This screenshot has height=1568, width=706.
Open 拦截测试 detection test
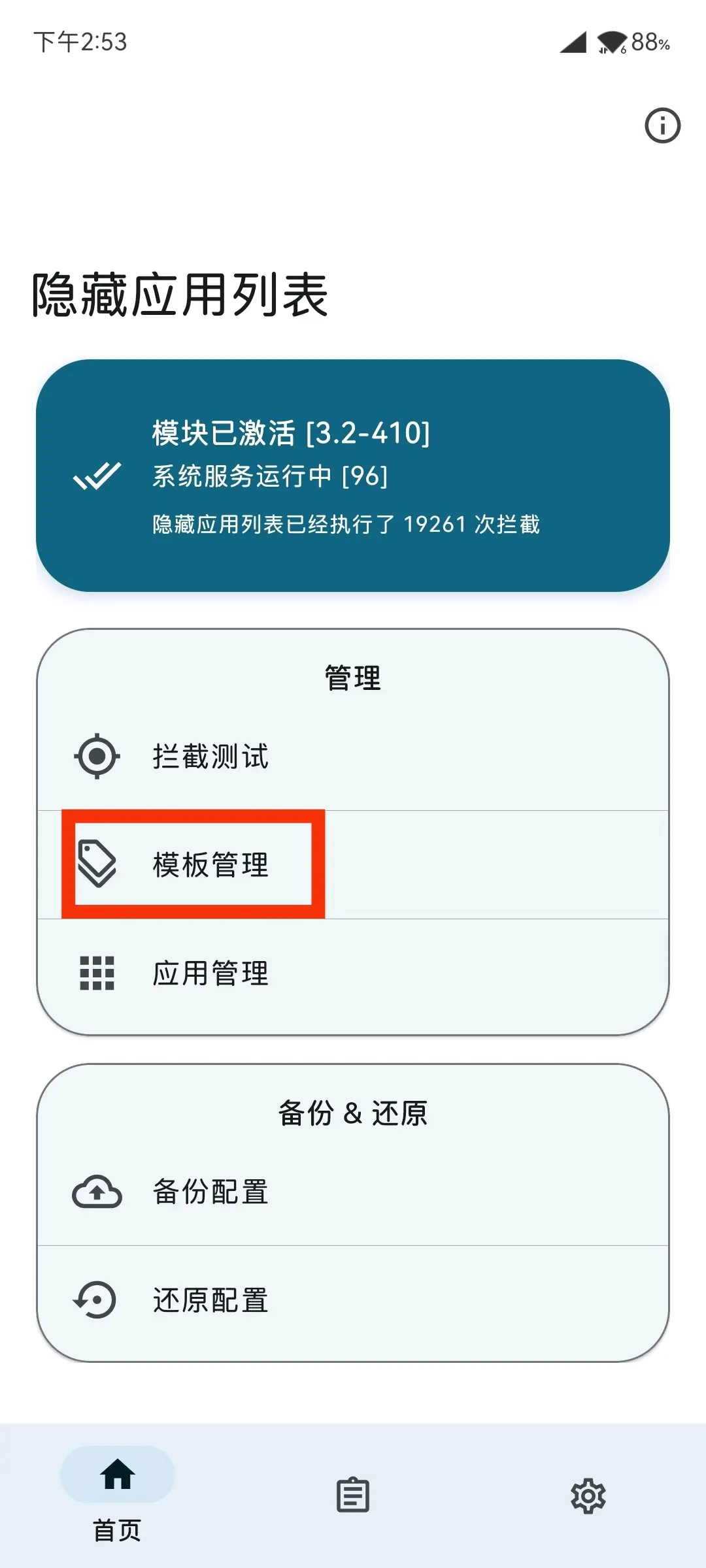[x=210, y=757]
